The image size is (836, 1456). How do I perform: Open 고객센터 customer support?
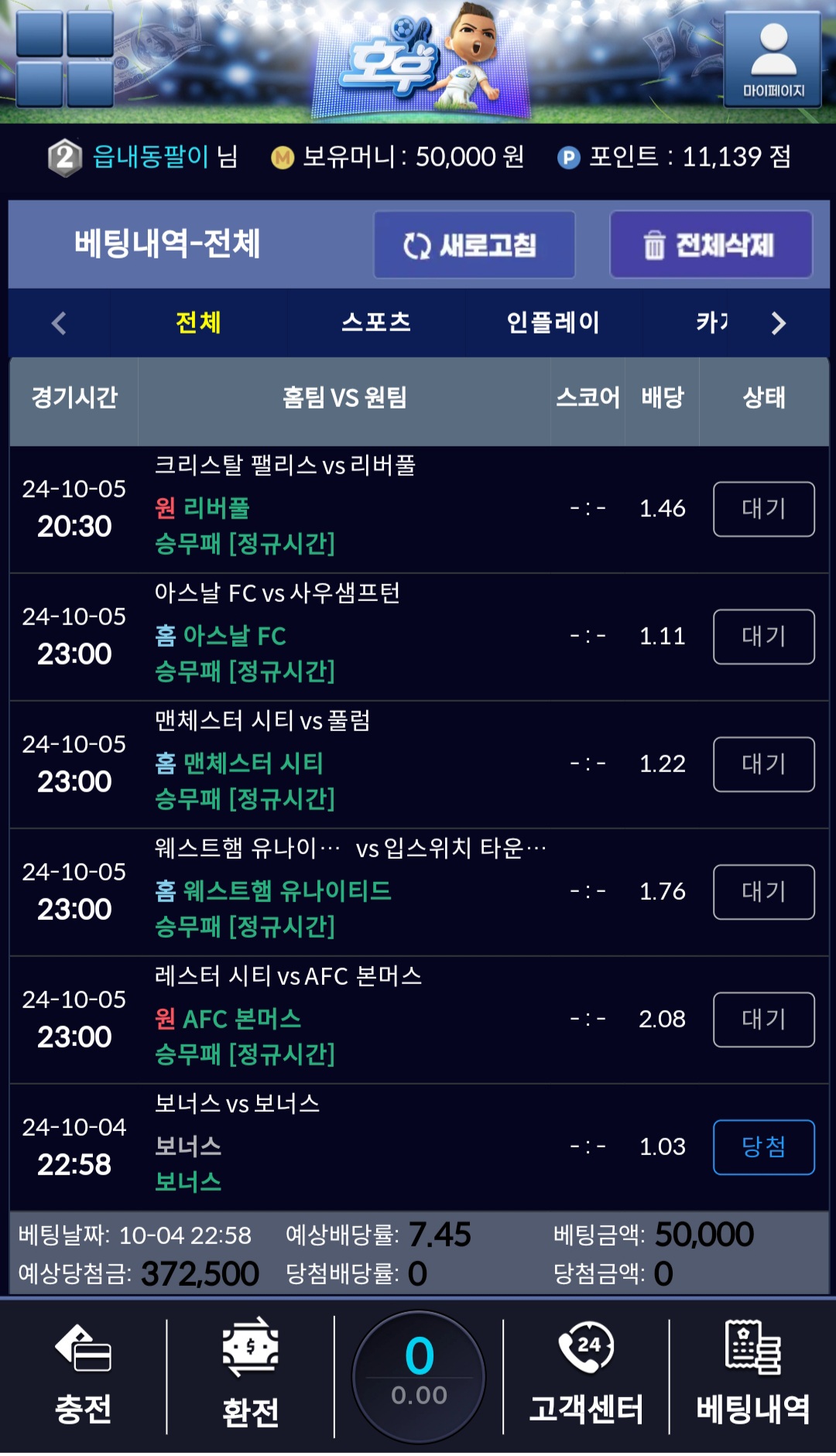tap(586, 1376)
